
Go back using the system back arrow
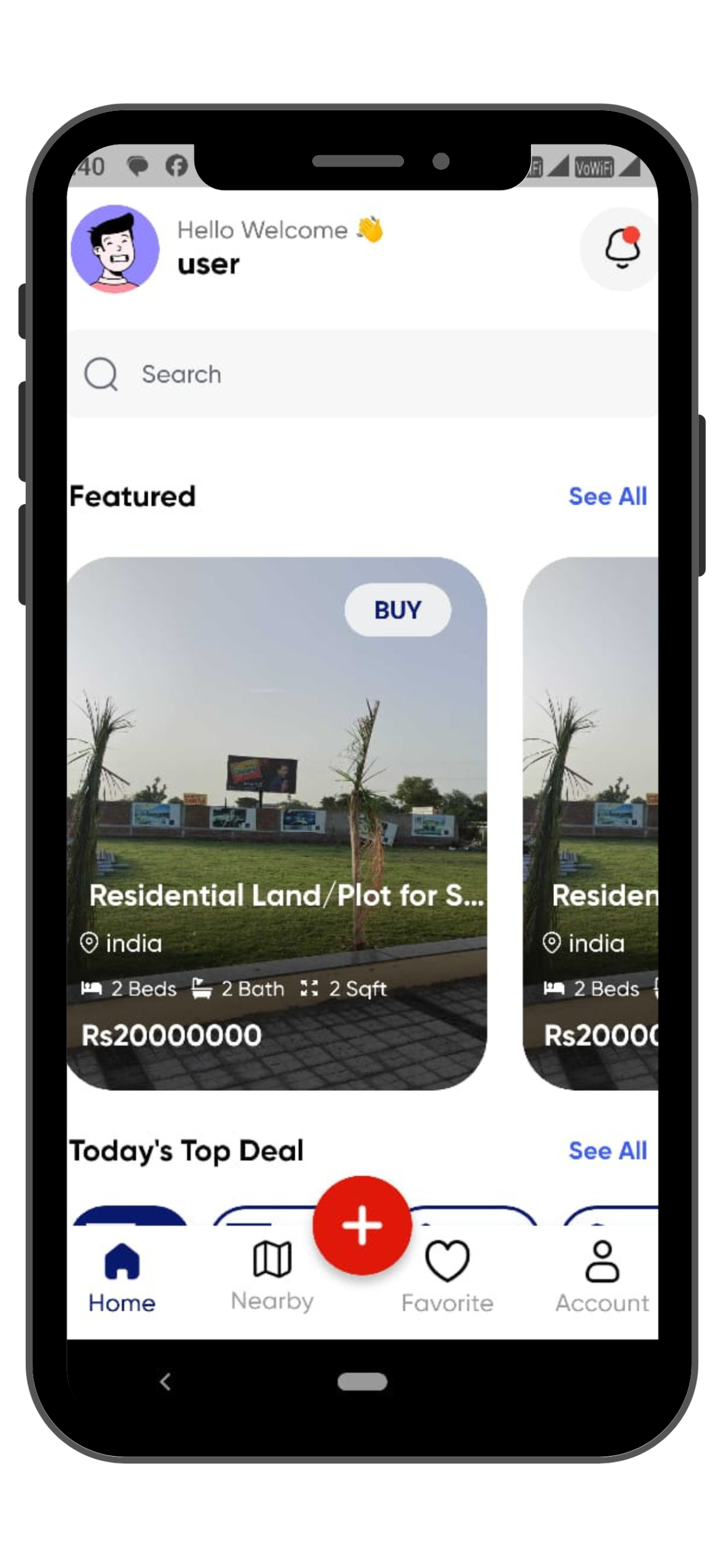click(x=165, y=1382)
